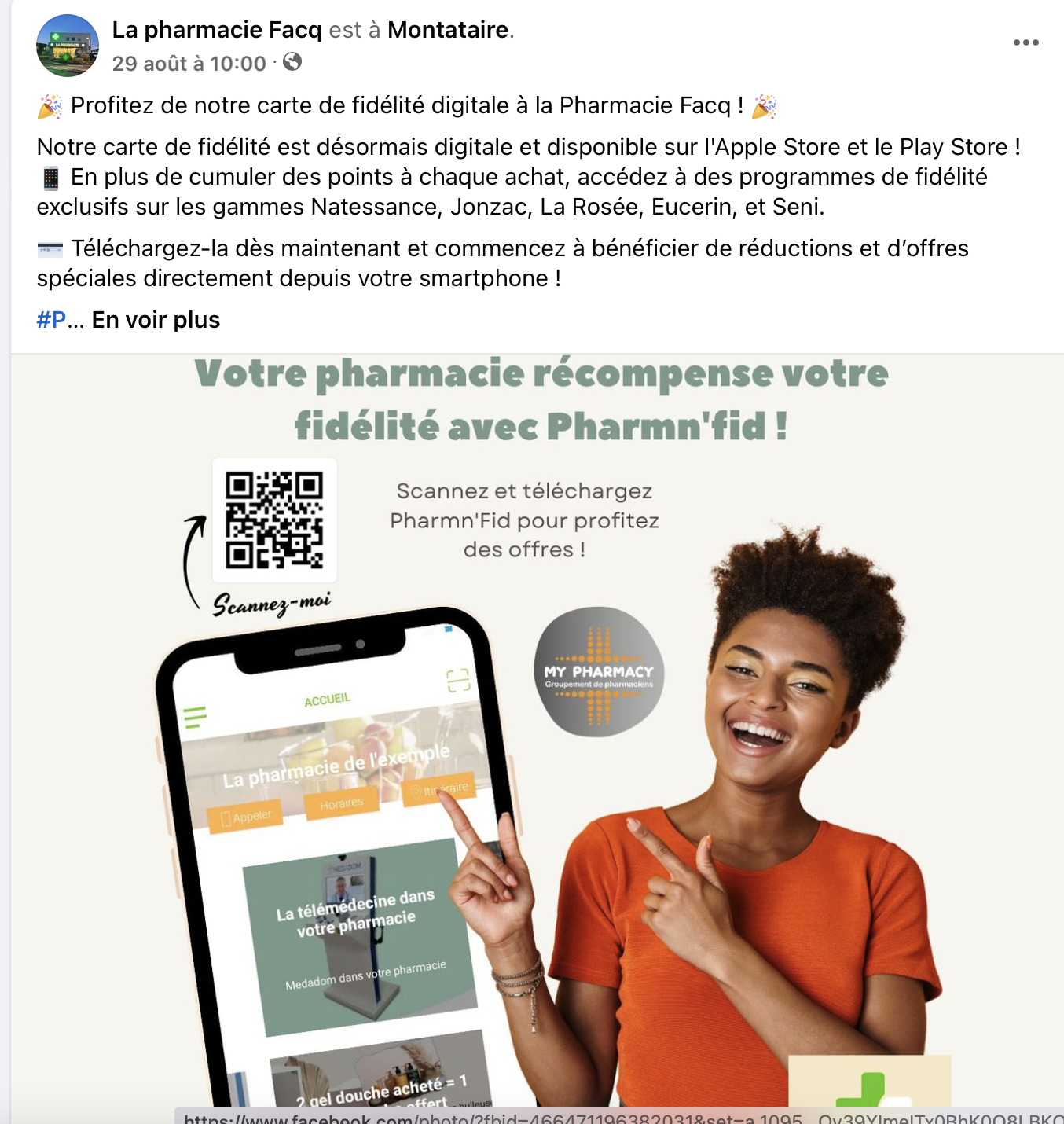Visit the La pharmacie Facq page name
The image size is (1064, 1124).
pos(217,30)
